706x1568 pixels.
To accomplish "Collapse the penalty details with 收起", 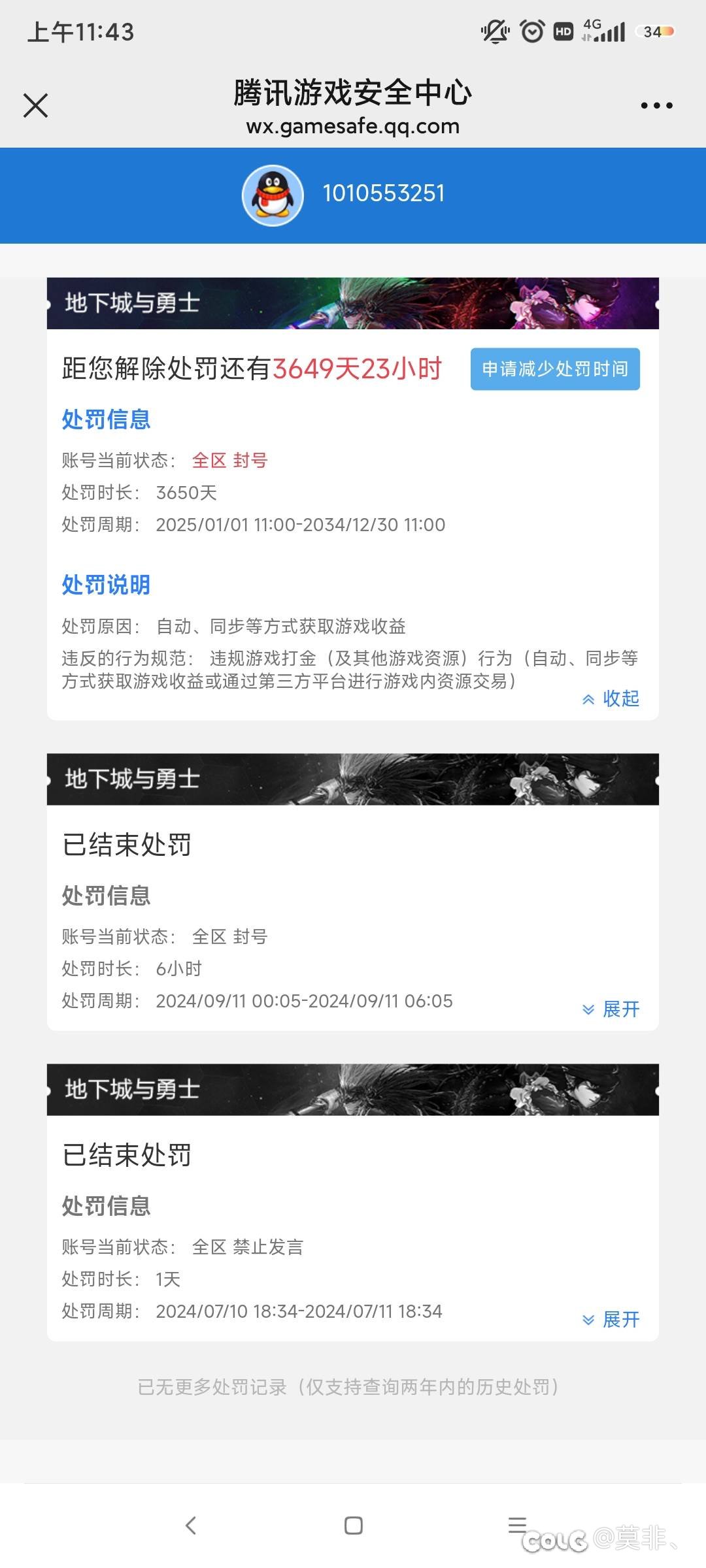I will tap(611, 698).
